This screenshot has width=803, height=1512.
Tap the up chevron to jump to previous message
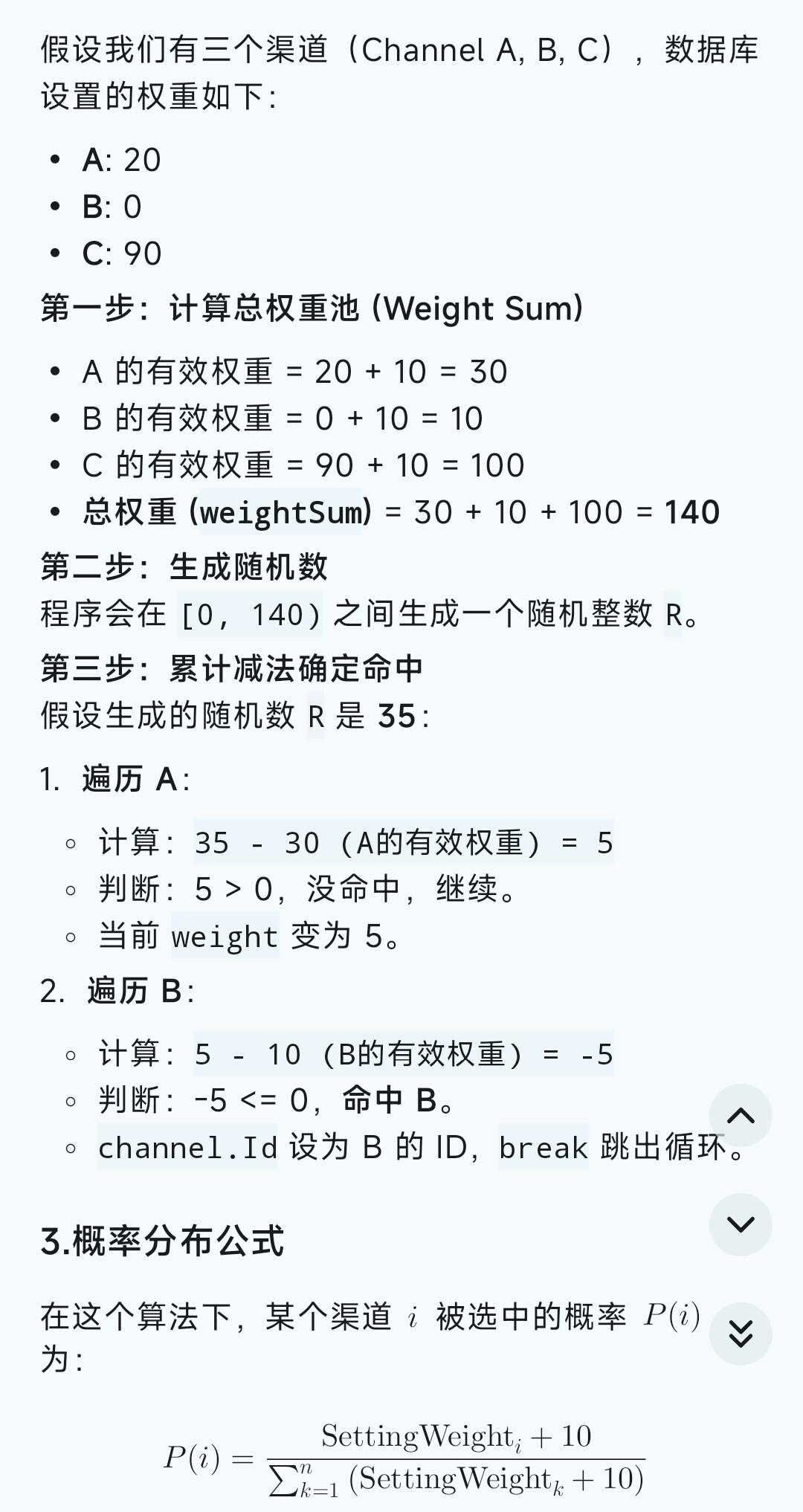point(741,1115)
